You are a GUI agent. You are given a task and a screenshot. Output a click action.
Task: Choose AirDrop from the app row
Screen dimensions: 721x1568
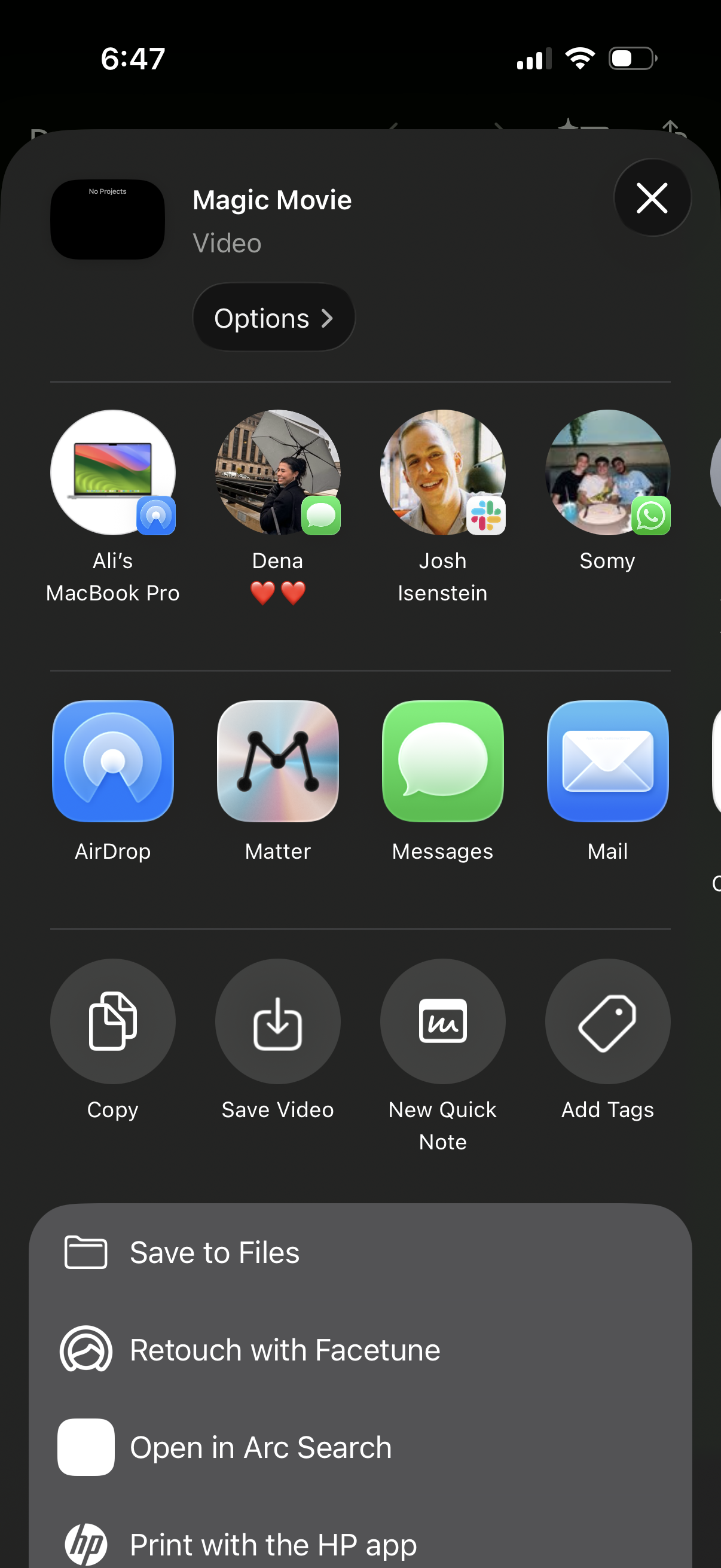(x=113, y=761)
